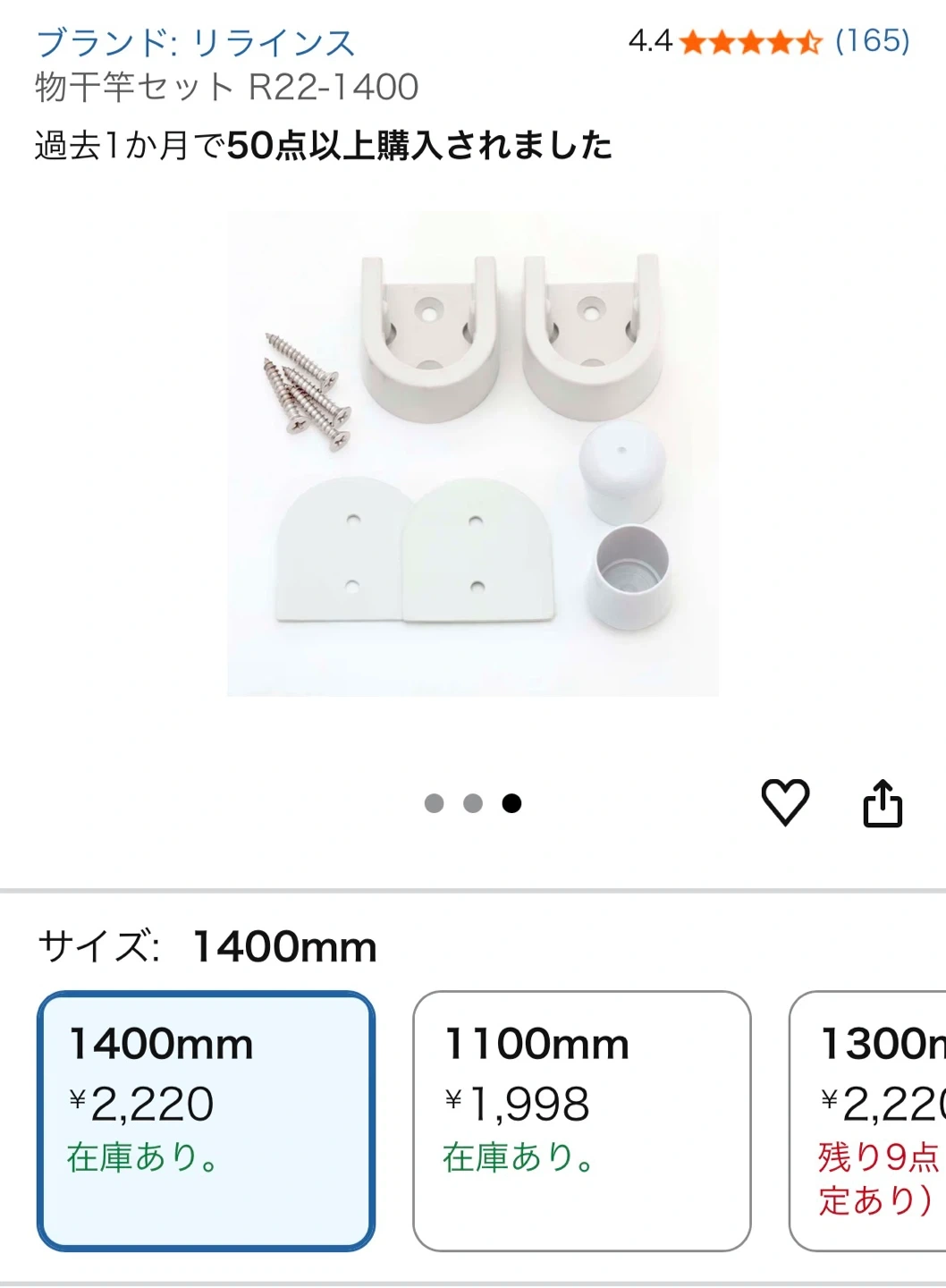Open the 165 customer reviews
This screenshot has width=946, height=1288.
tap(872, 40)
